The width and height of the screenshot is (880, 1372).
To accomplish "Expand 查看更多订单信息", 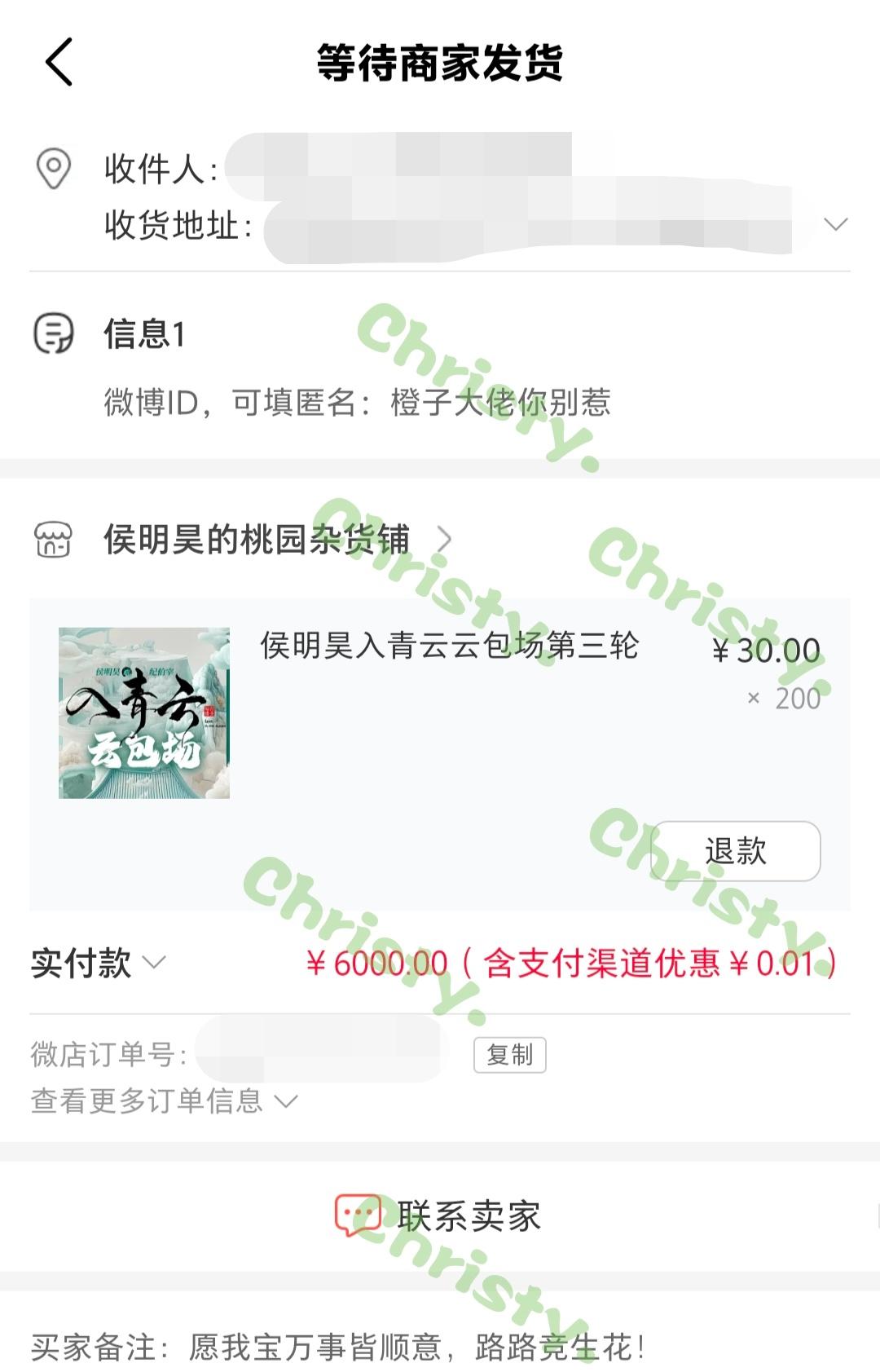I will click(163, 1101).
